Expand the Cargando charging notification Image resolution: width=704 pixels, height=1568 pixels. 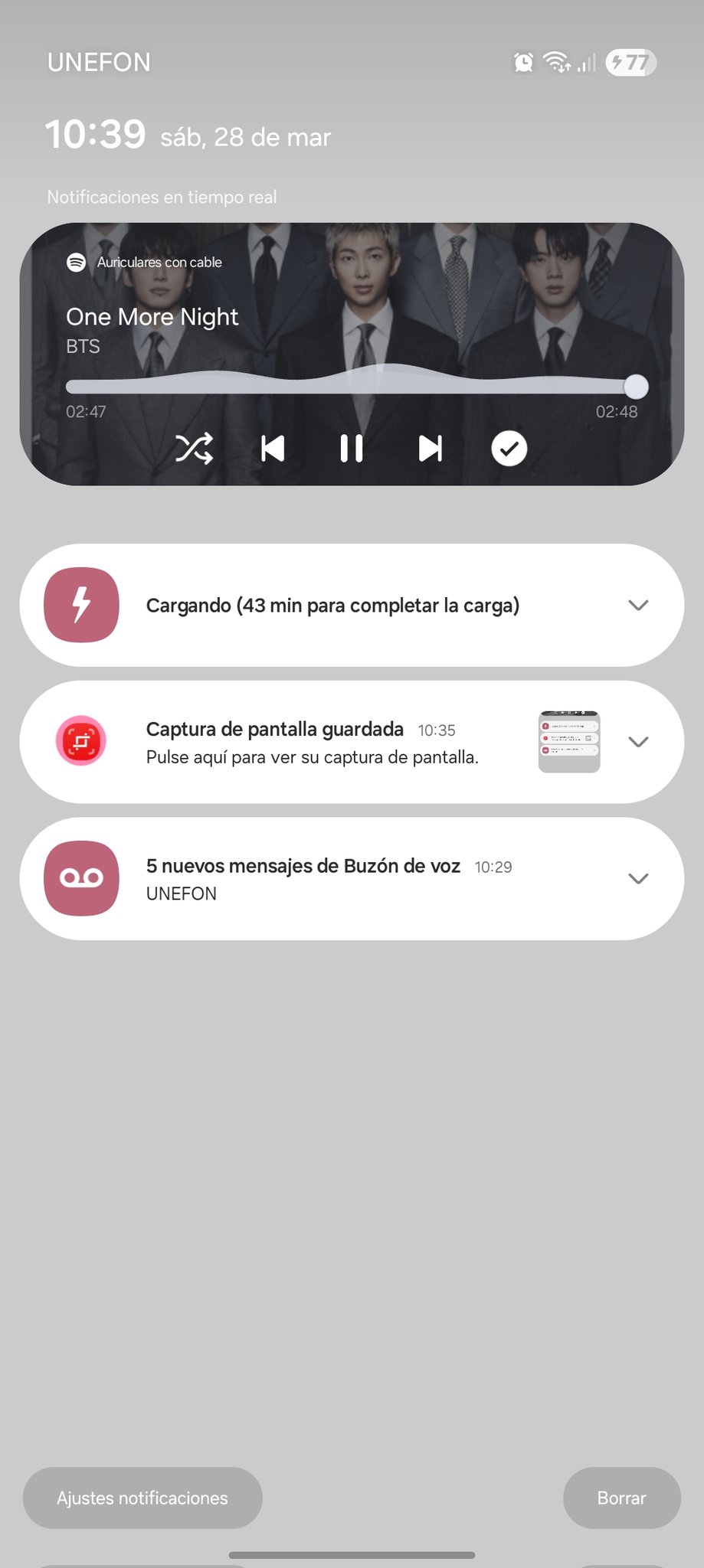coord(638,606)
